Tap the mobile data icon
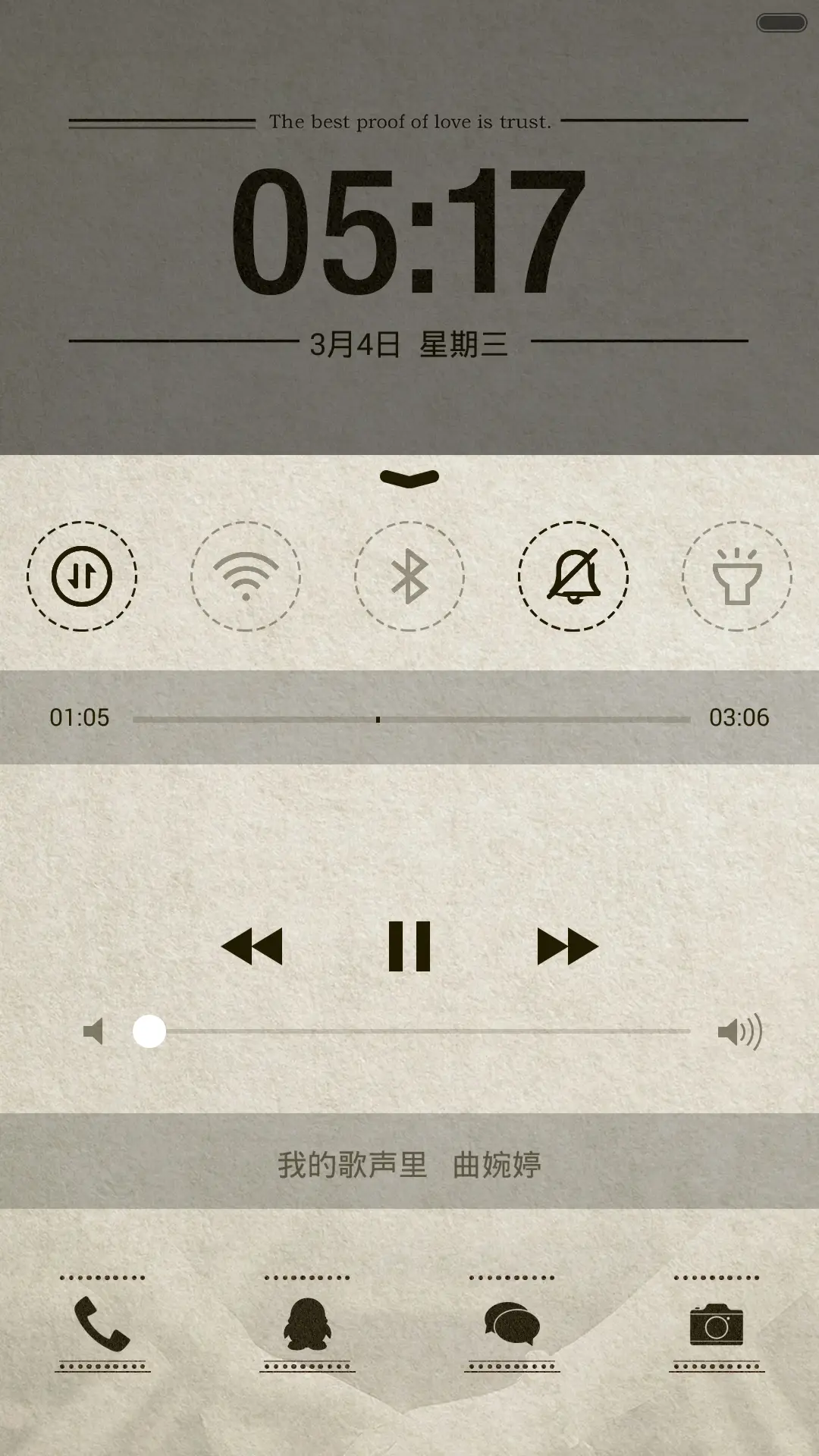This screenshot has height=1456, width=819. coord(81,577)
